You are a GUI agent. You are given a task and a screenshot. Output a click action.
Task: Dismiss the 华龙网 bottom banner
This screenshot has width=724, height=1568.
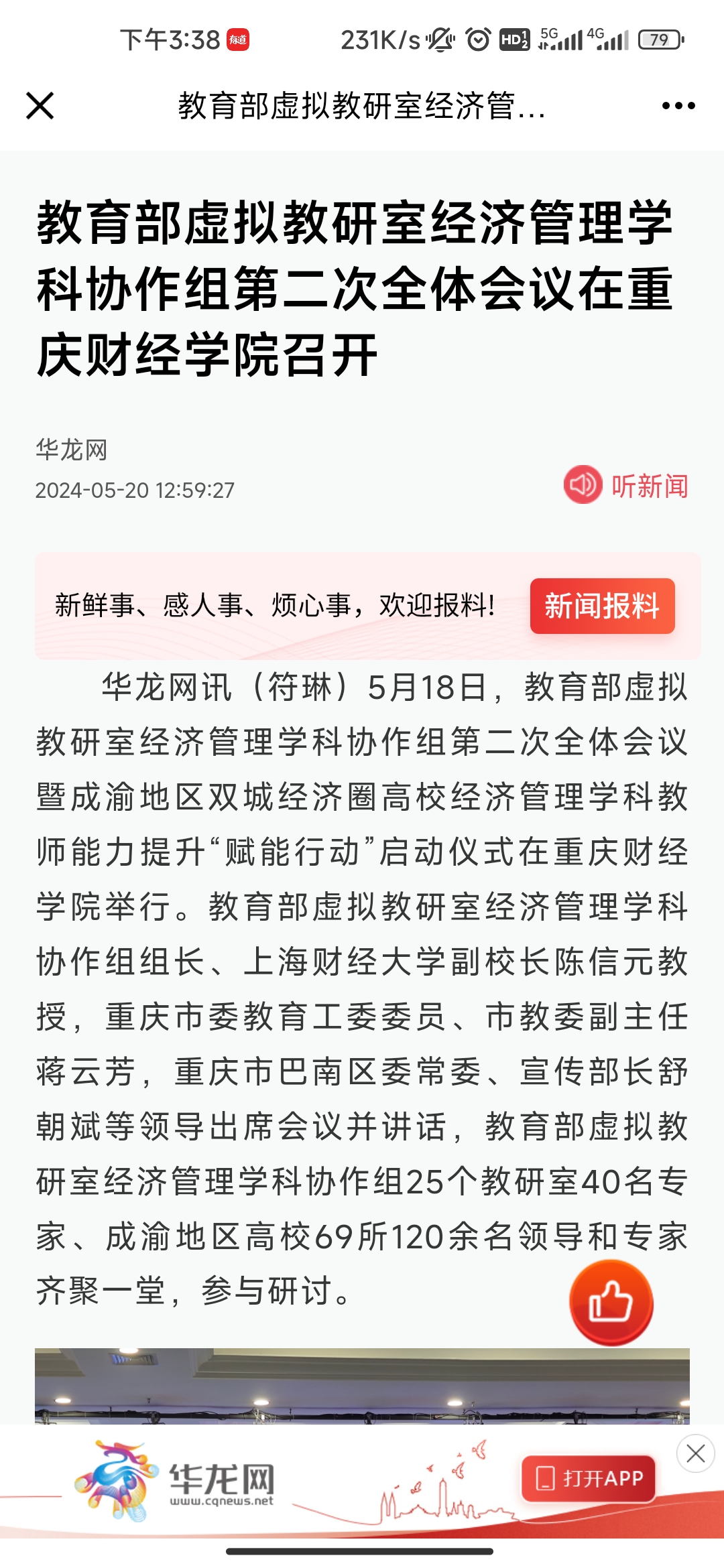tap(695, 1453)
